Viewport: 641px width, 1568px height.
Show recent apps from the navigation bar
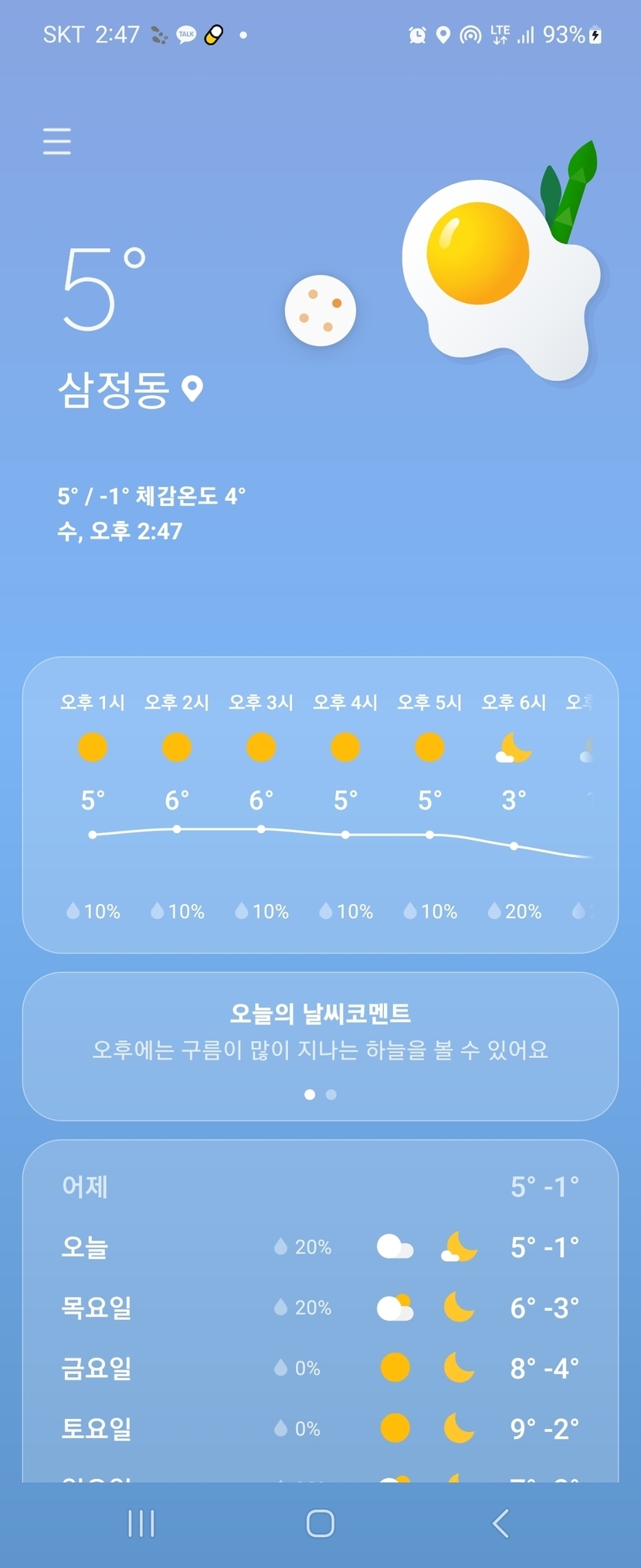(x=141, y=1523)
